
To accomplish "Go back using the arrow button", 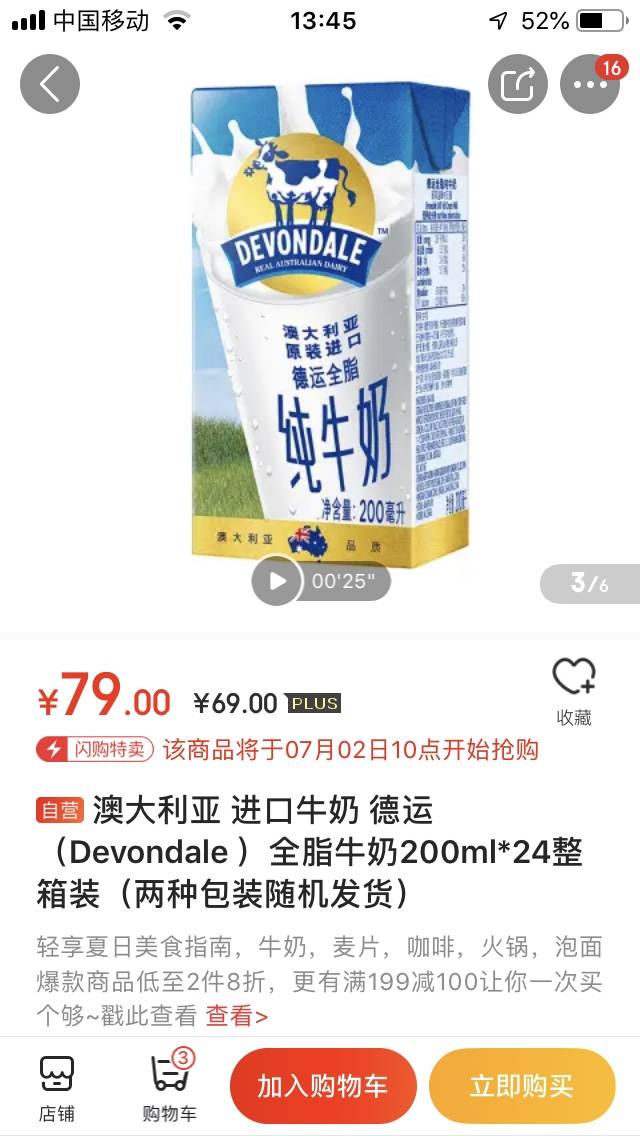I will (50, 84).
